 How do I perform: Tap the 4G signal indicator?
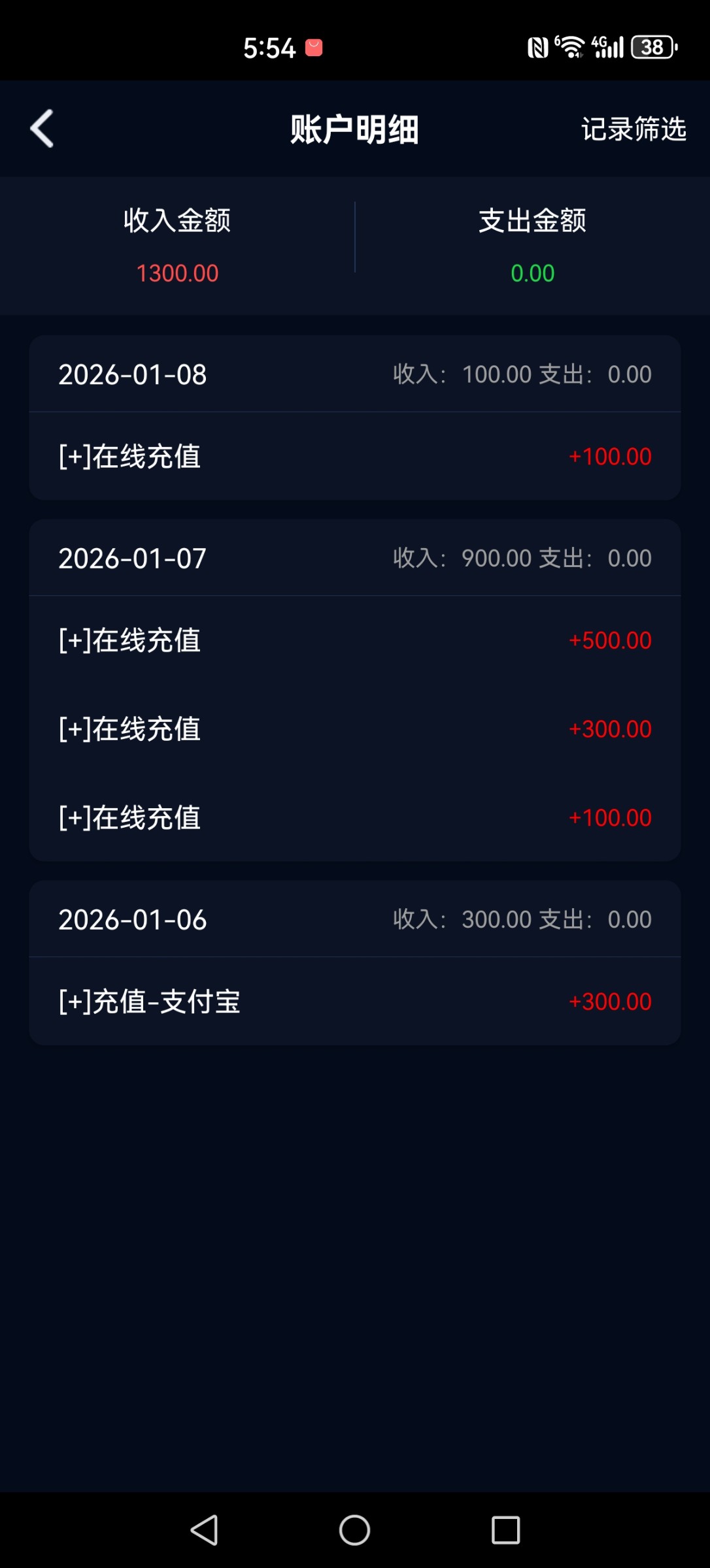click(608, 47)
